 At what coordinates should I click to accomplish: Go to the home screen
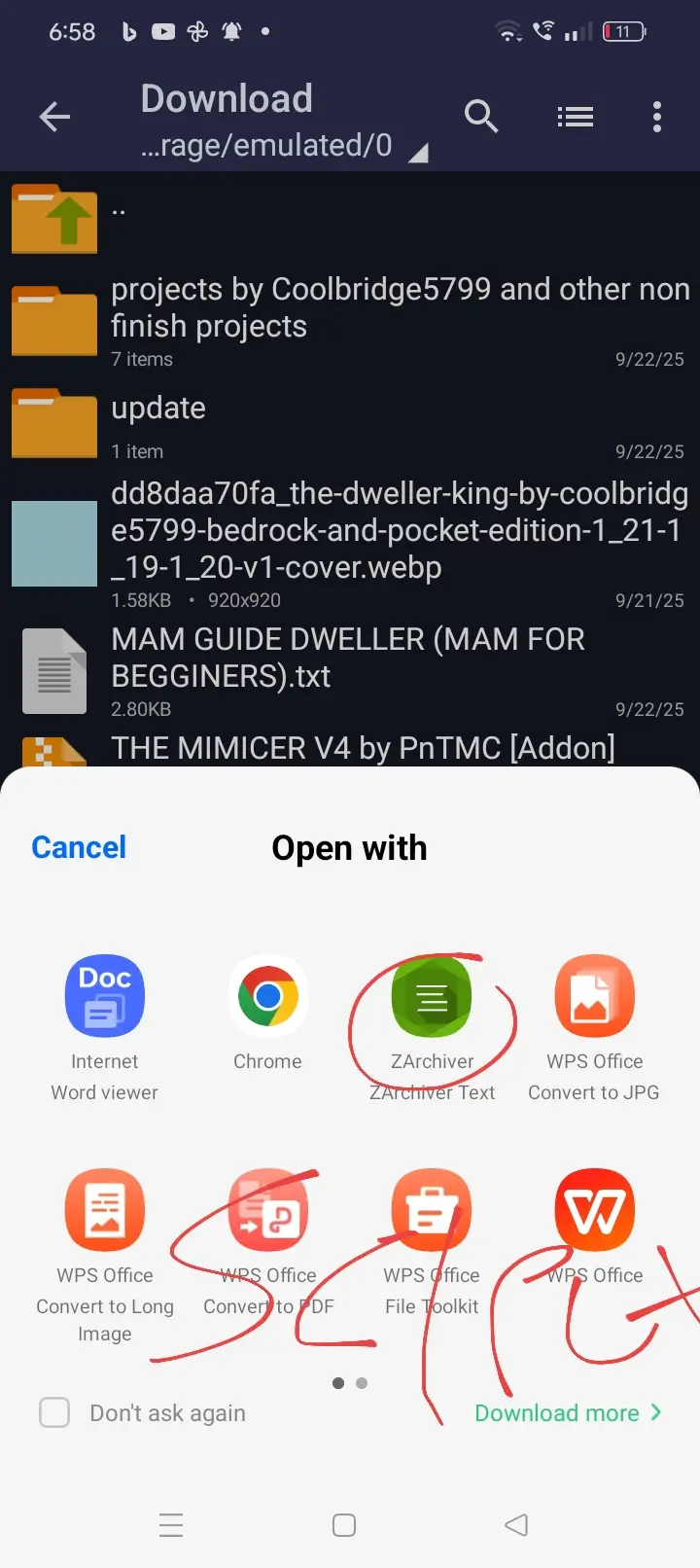click(x=344, y=1525)
